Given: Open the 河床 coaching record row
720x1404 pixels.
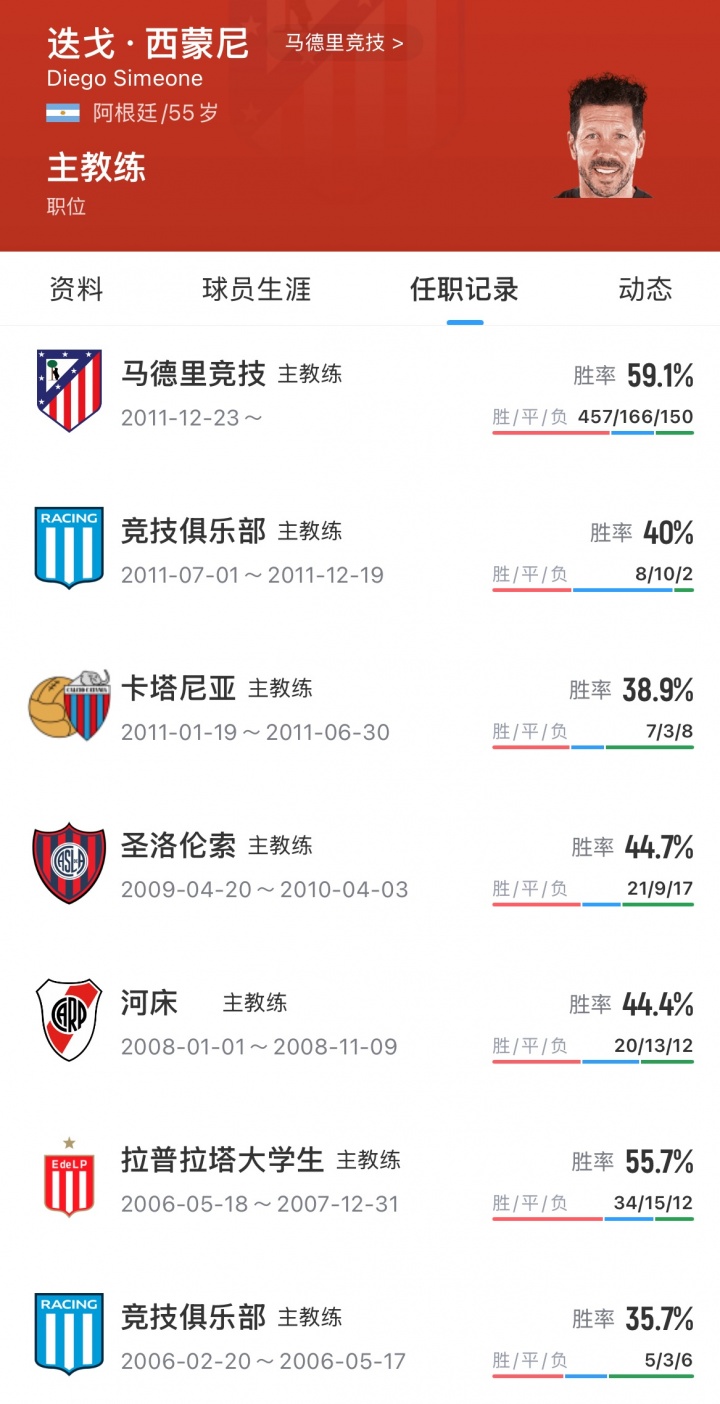Looking at the screenshot, I should (x=360, y=1021).
